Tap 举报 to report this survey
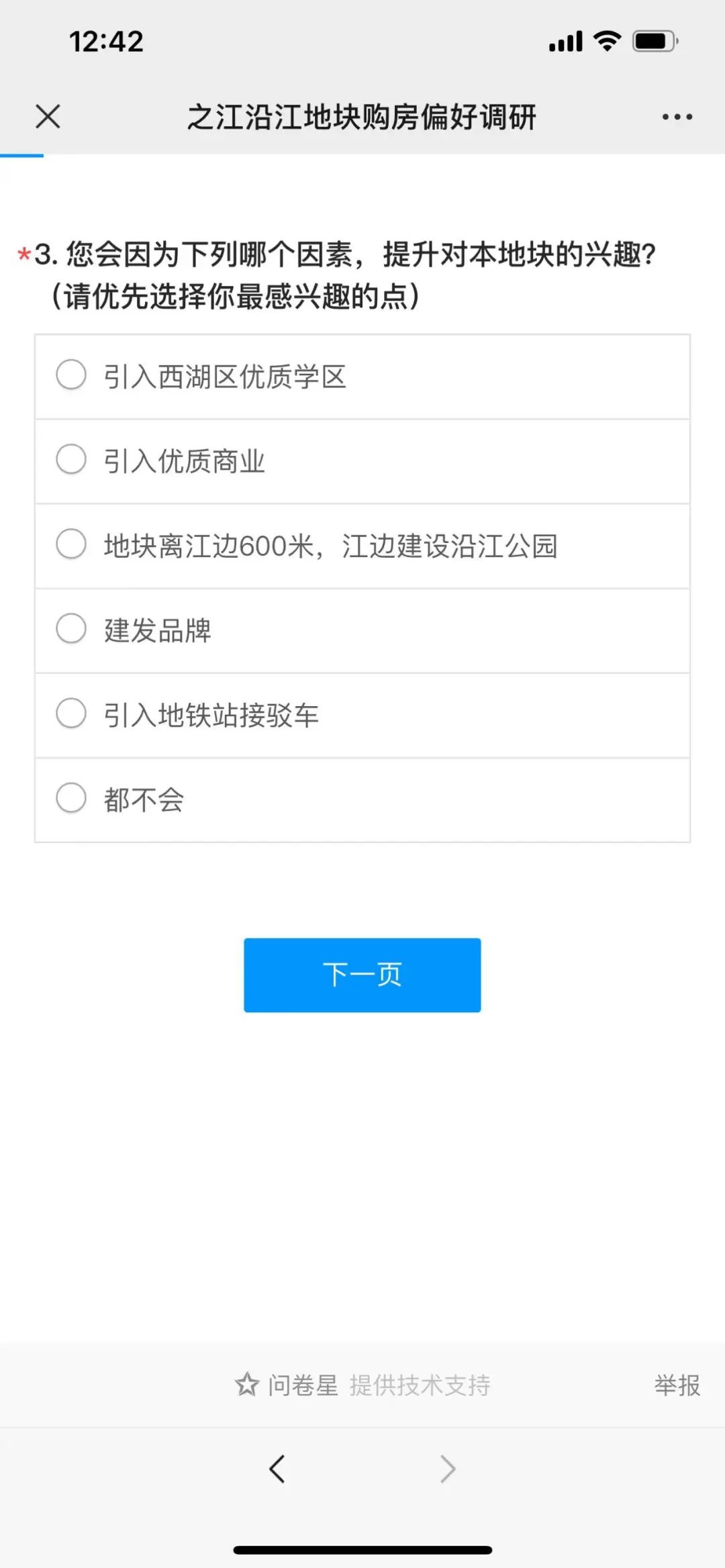The width and height of the screenshot is (725, 1568). pos(677,1385)
